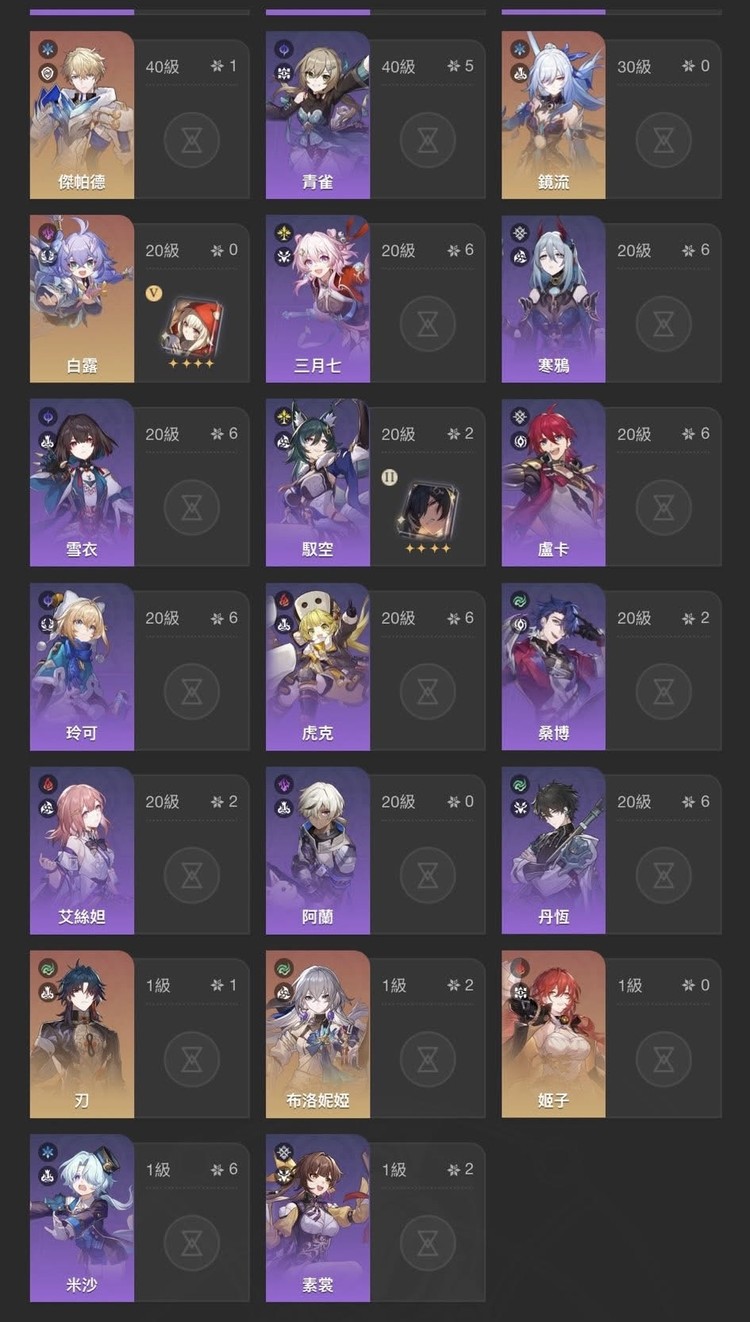The image size is (750, 1322).
Task: Open 阿蘭 character details
Action: 318,851
